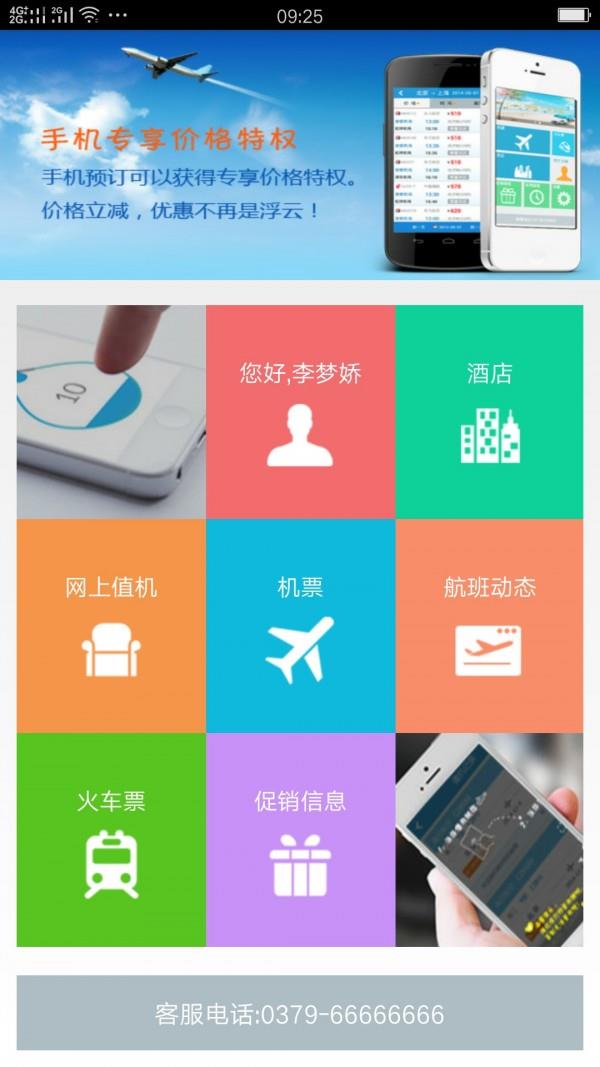View 促销信息 promotions

300,840
